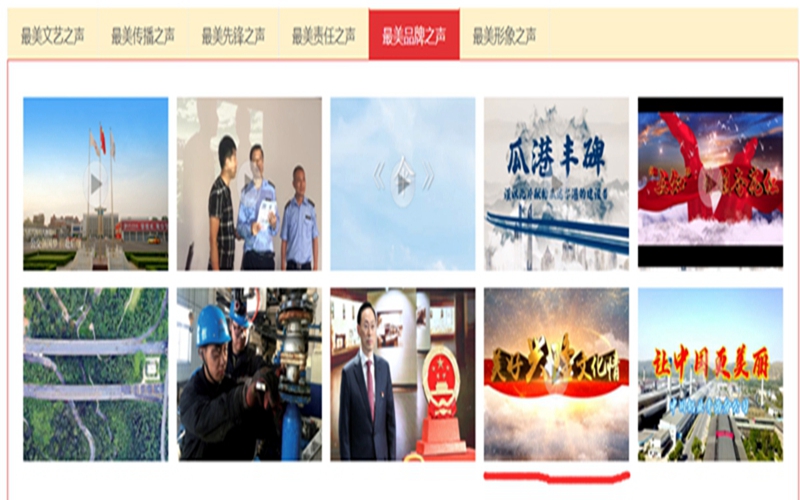Switch to the 最美传播之声 tab
The height and width of the screenshot is (500, 800).
pyautogui.click(x=143, y=36)
